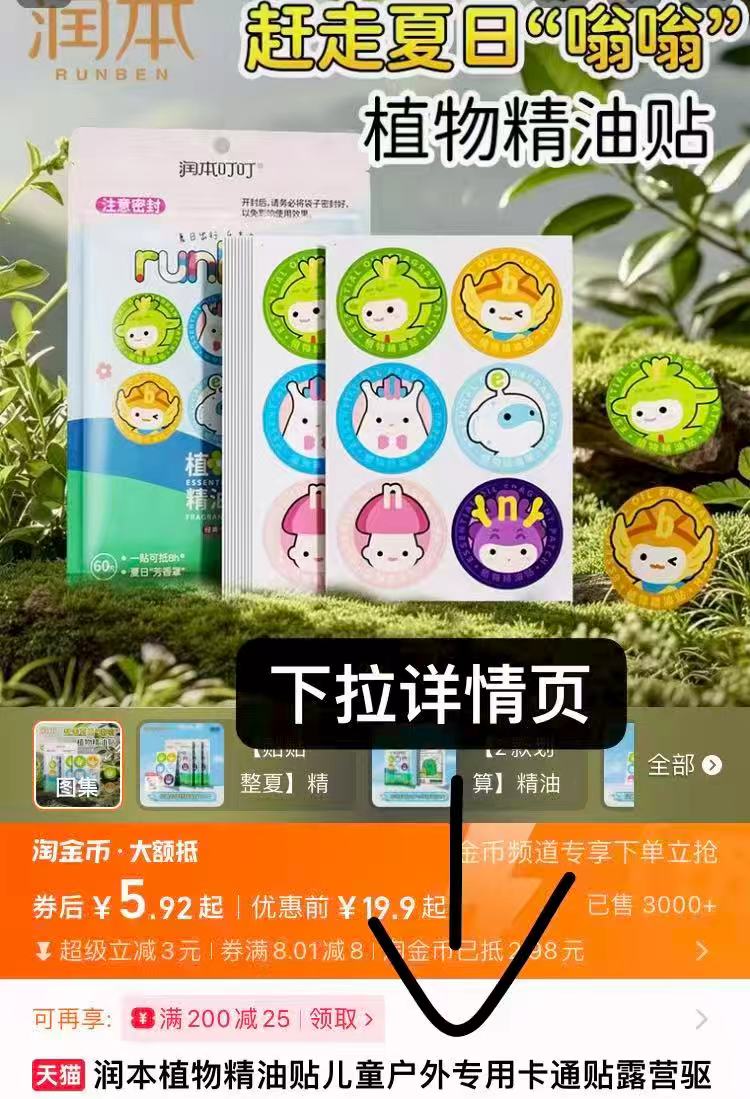Expand the 超级立减 discount details arrow
750x1099 pixels.
pos(702,949)
